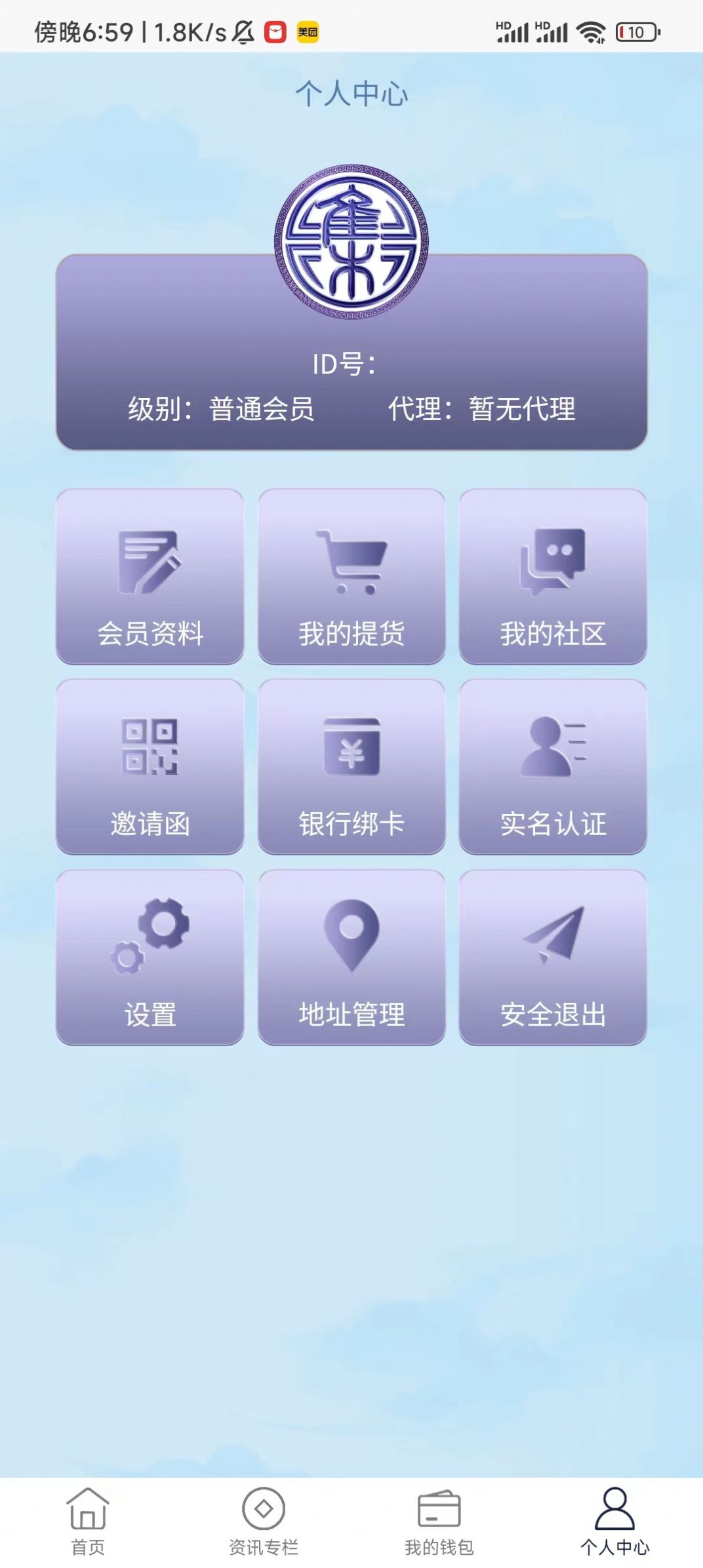Open the 我的钱包 wallet tab
Image resolution: width=703 pixels, height=1568 pixels.
439,1521
